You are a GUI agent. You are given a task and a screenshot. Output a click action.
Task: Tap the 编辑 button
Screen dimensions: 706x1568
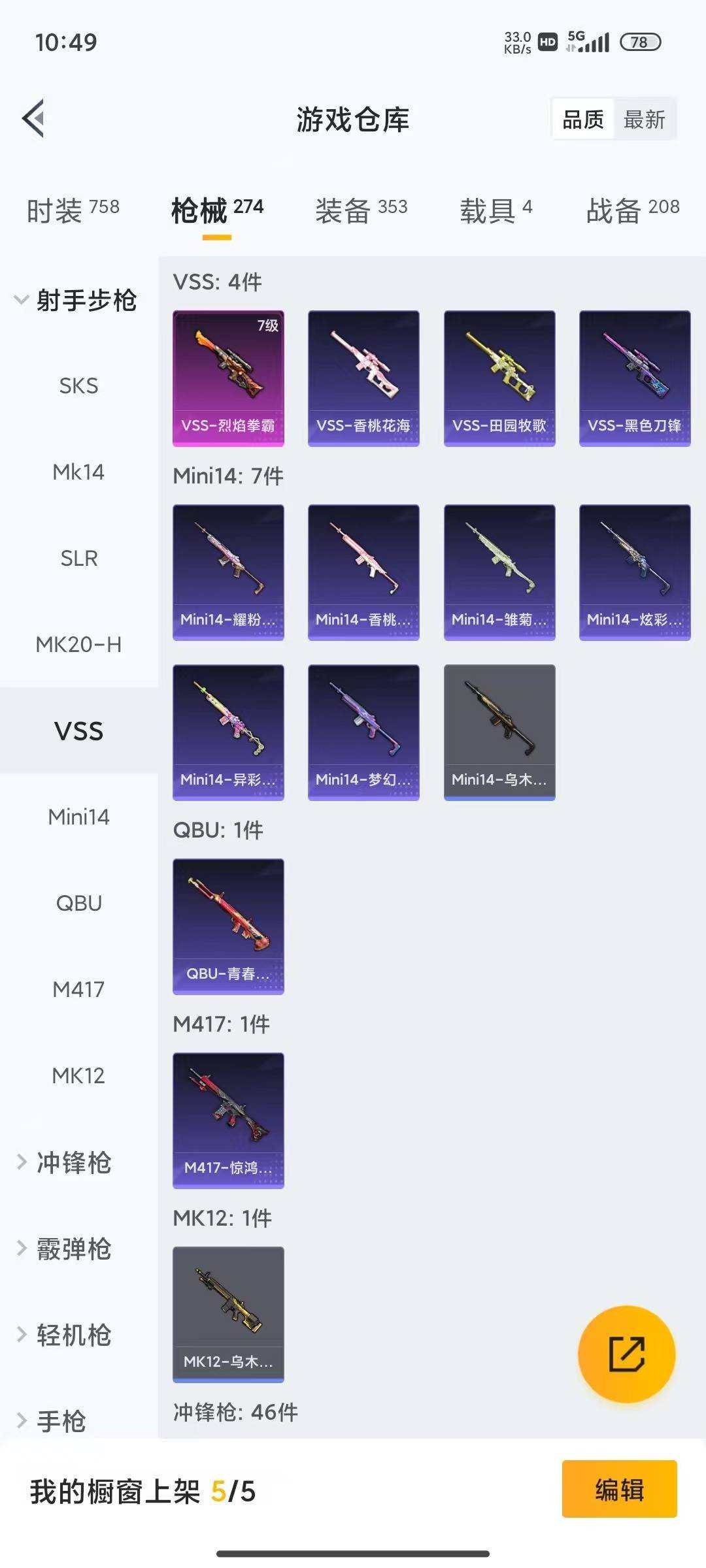[619, 1490]
